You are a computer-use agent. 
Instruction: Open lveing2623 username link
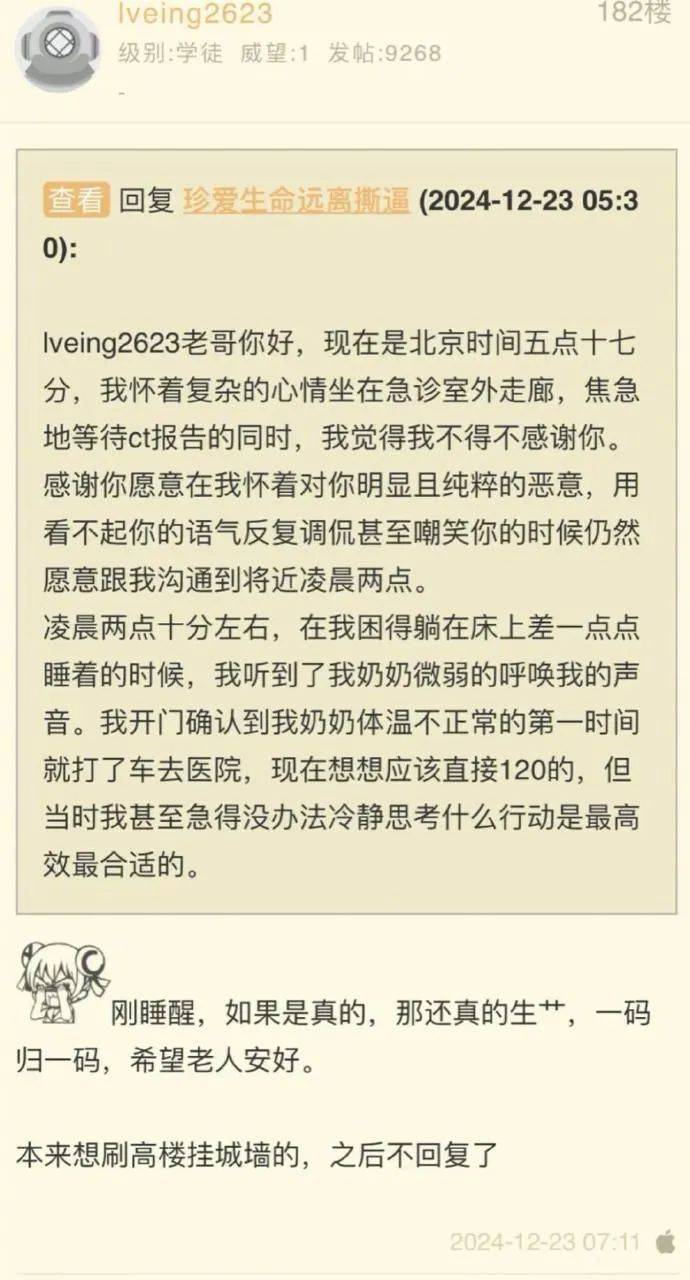point(195,13)
